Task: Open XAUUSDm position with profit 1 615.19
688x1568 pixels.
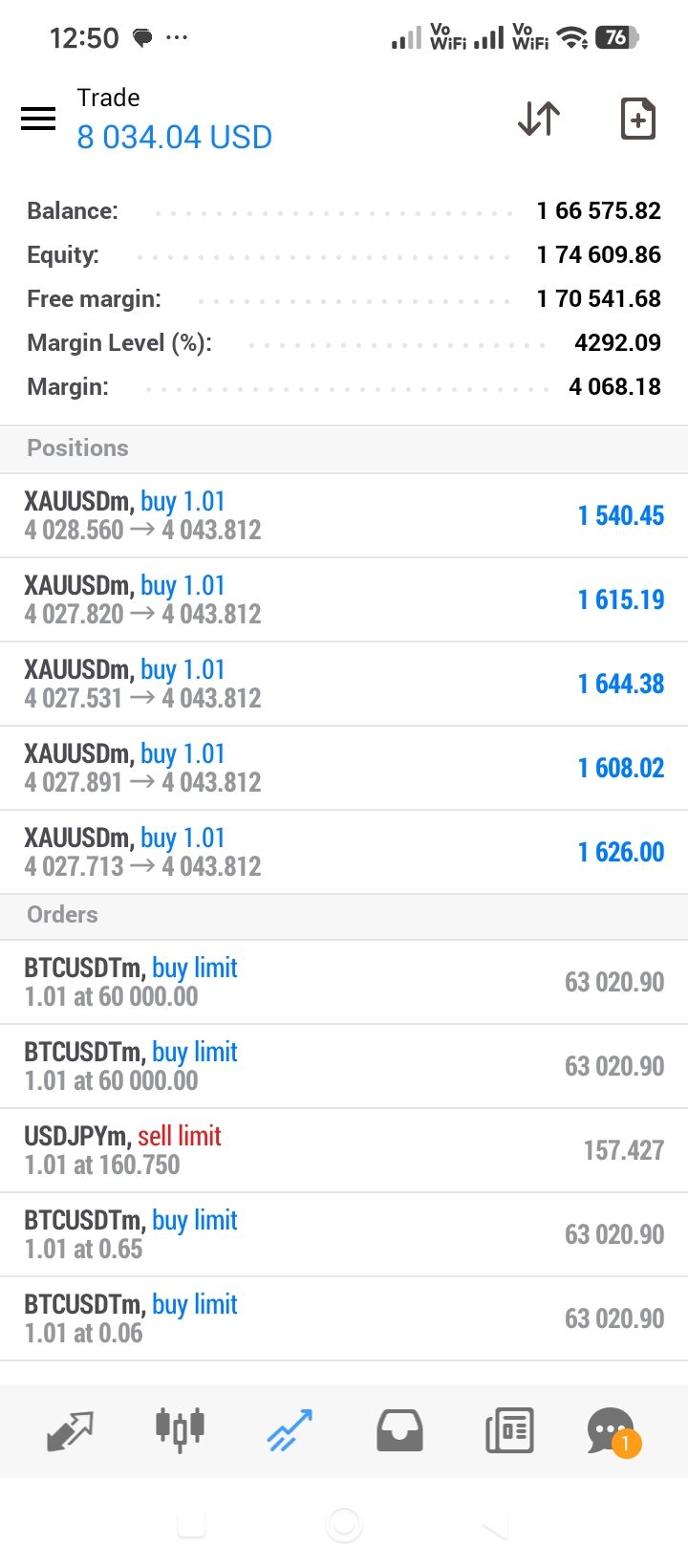Action: tap(344, 600)
